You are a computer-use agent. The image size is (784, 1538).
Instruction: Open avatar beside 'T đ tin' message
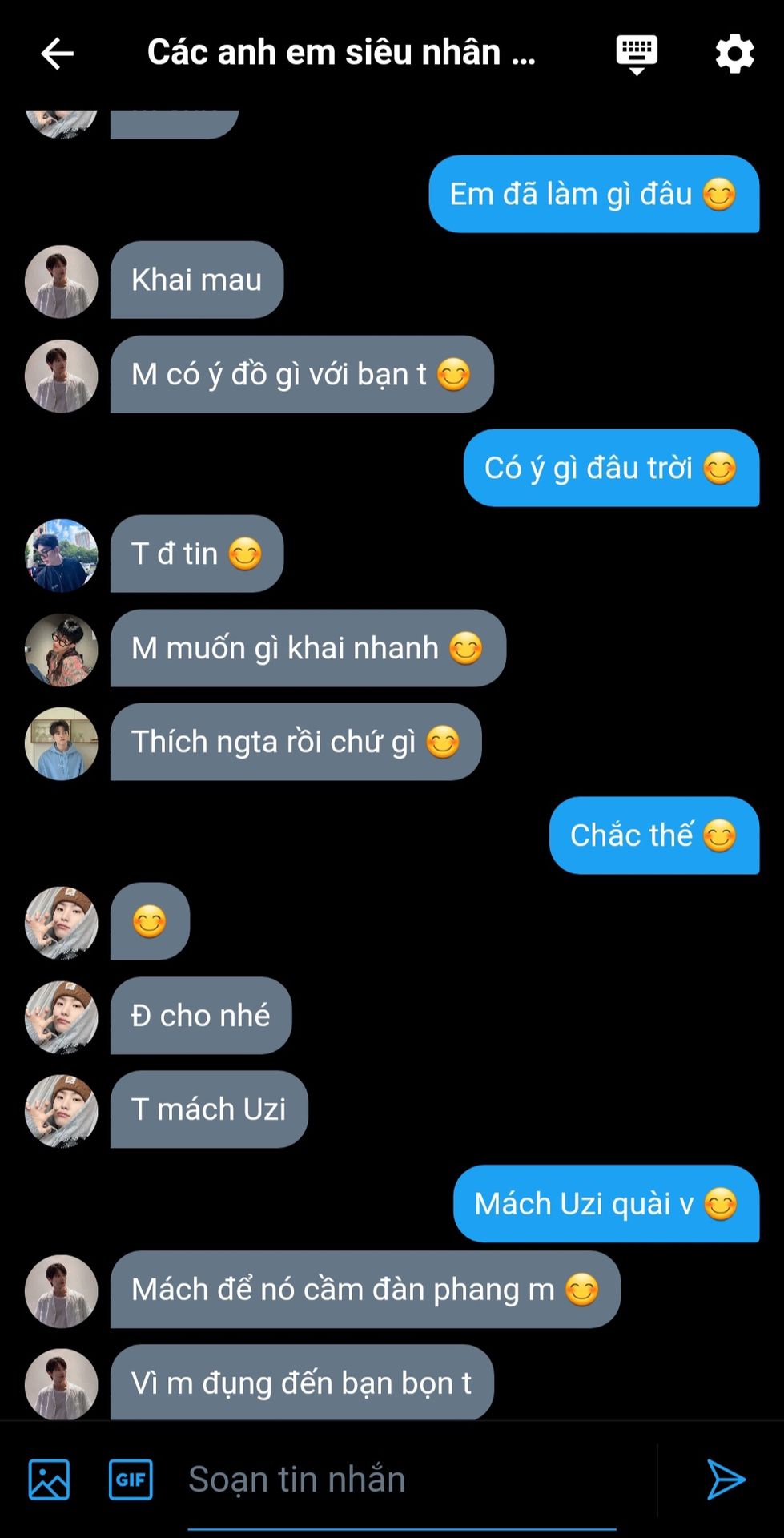(x=62, y=555)
